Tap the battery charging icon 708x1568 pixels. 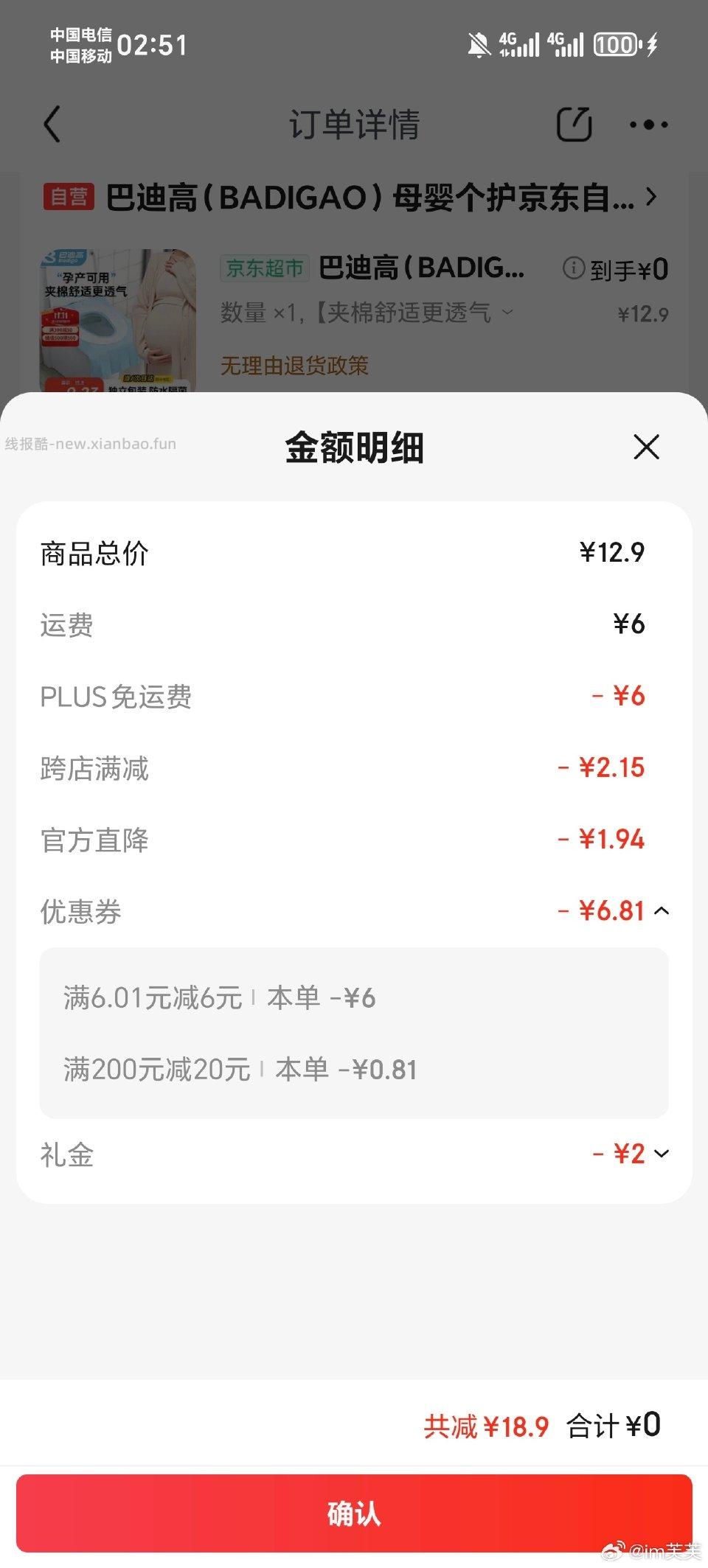coord(617,46)
